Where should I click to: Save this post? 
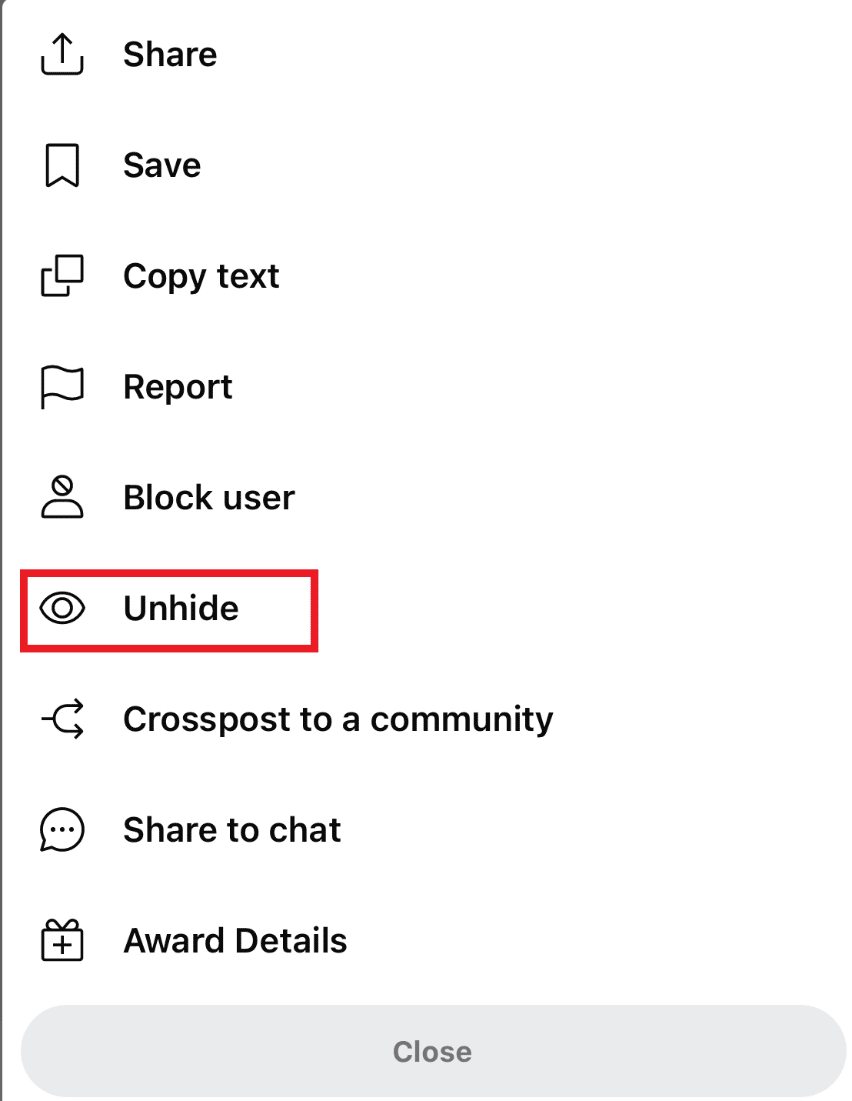point(161,166)
